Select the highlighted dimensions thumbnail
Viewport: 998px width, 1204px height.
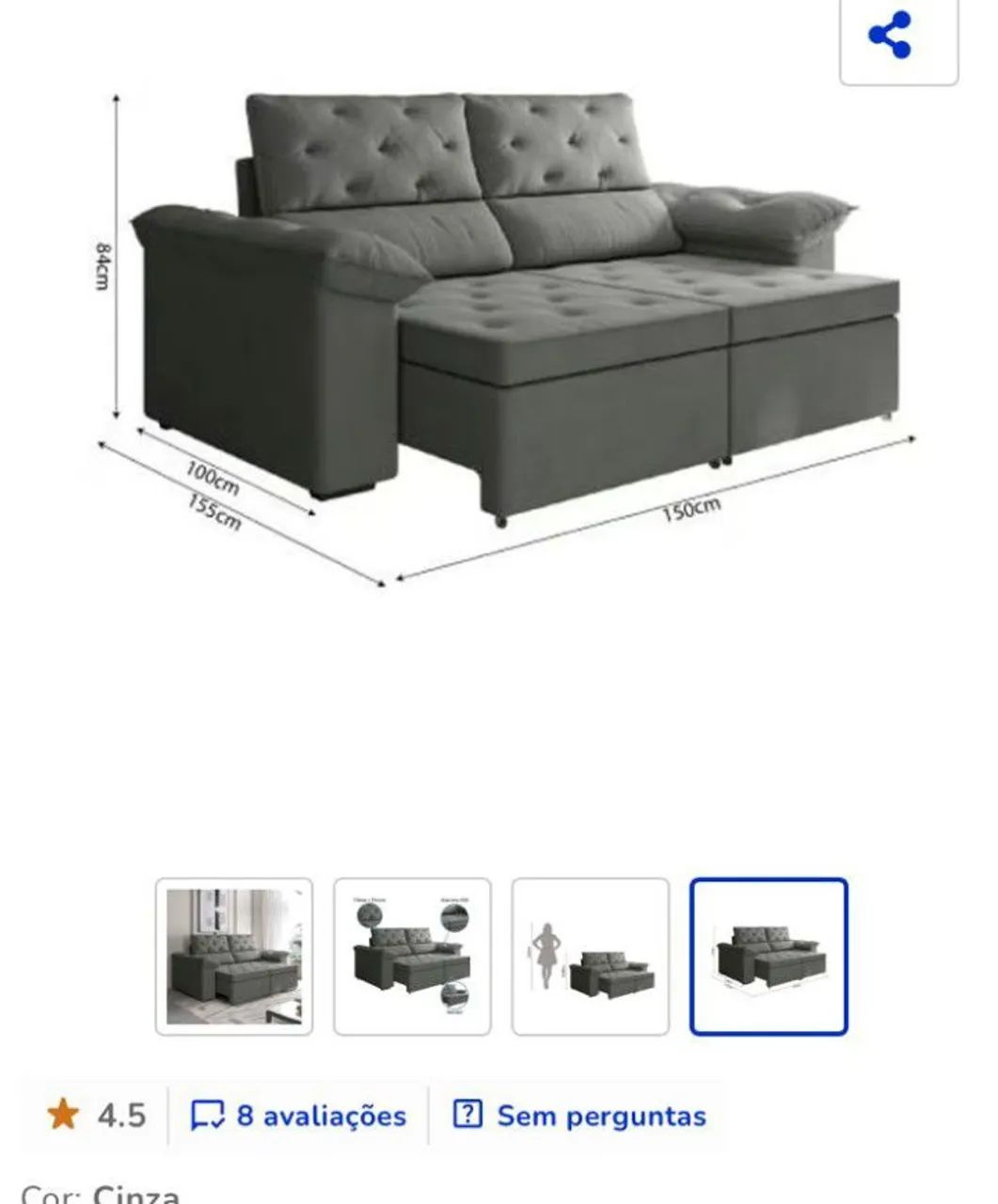(768, 956)
